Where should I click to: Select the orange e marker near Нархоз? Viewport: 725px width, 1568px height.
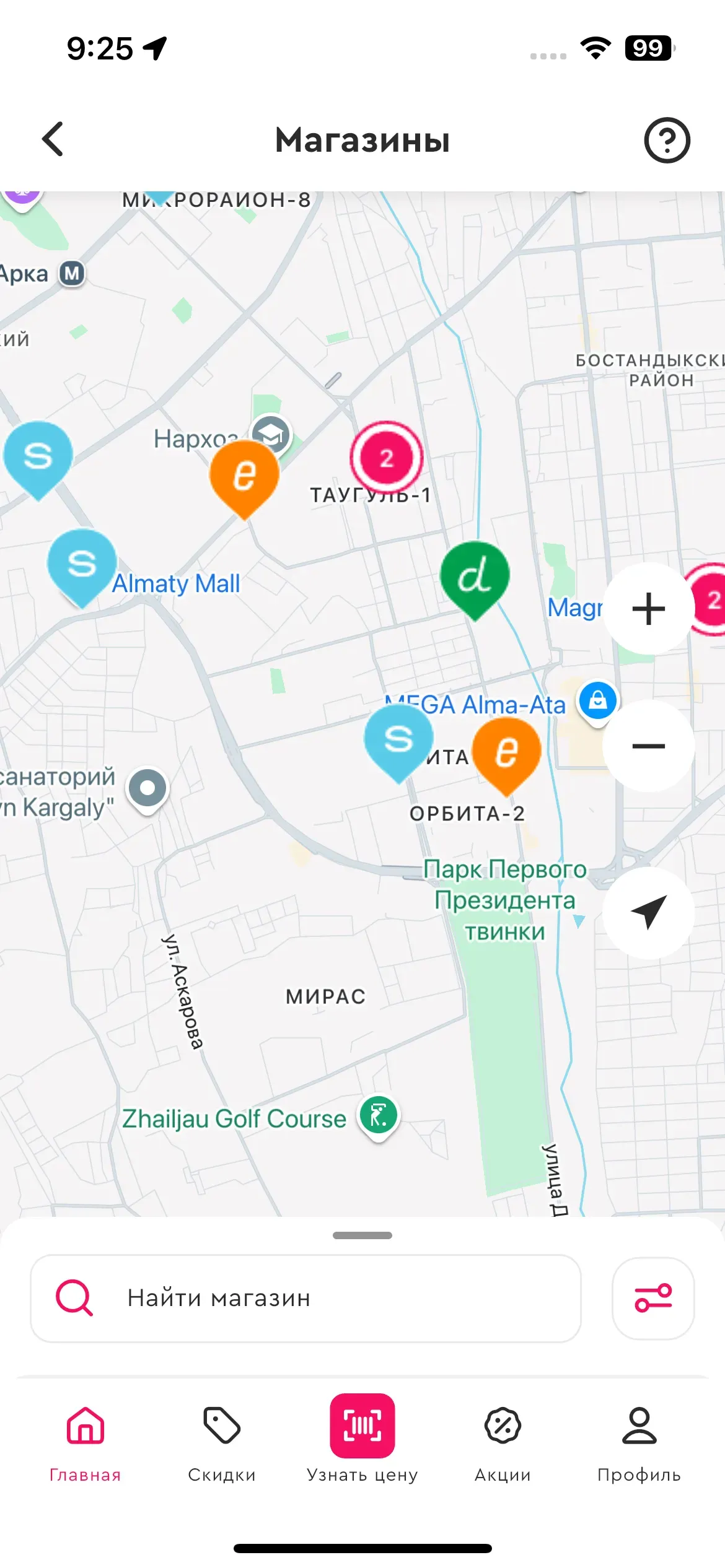244,475
